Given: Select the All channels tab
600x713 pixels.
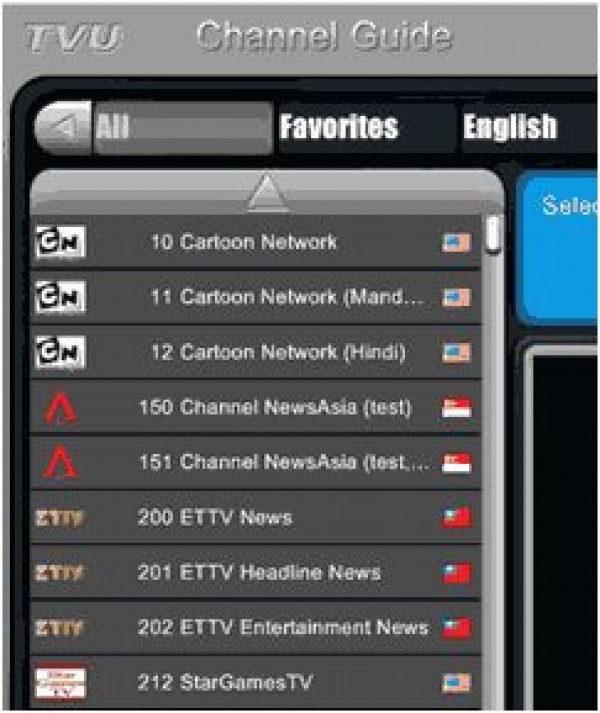Looking at the screenshot, I should coord(180,127).
